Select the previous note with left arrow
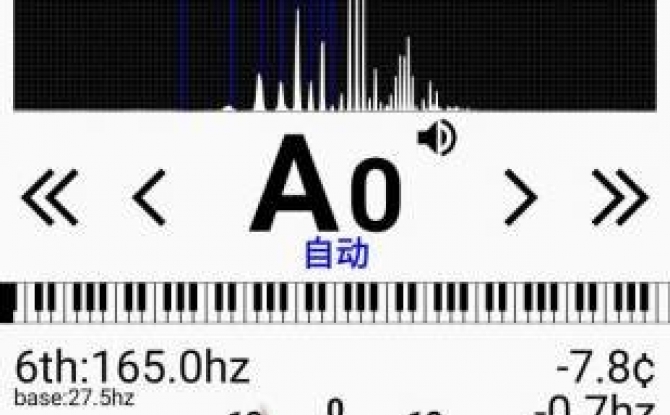Viewport: 670px width, 415px height. click(x=149, y=198)
